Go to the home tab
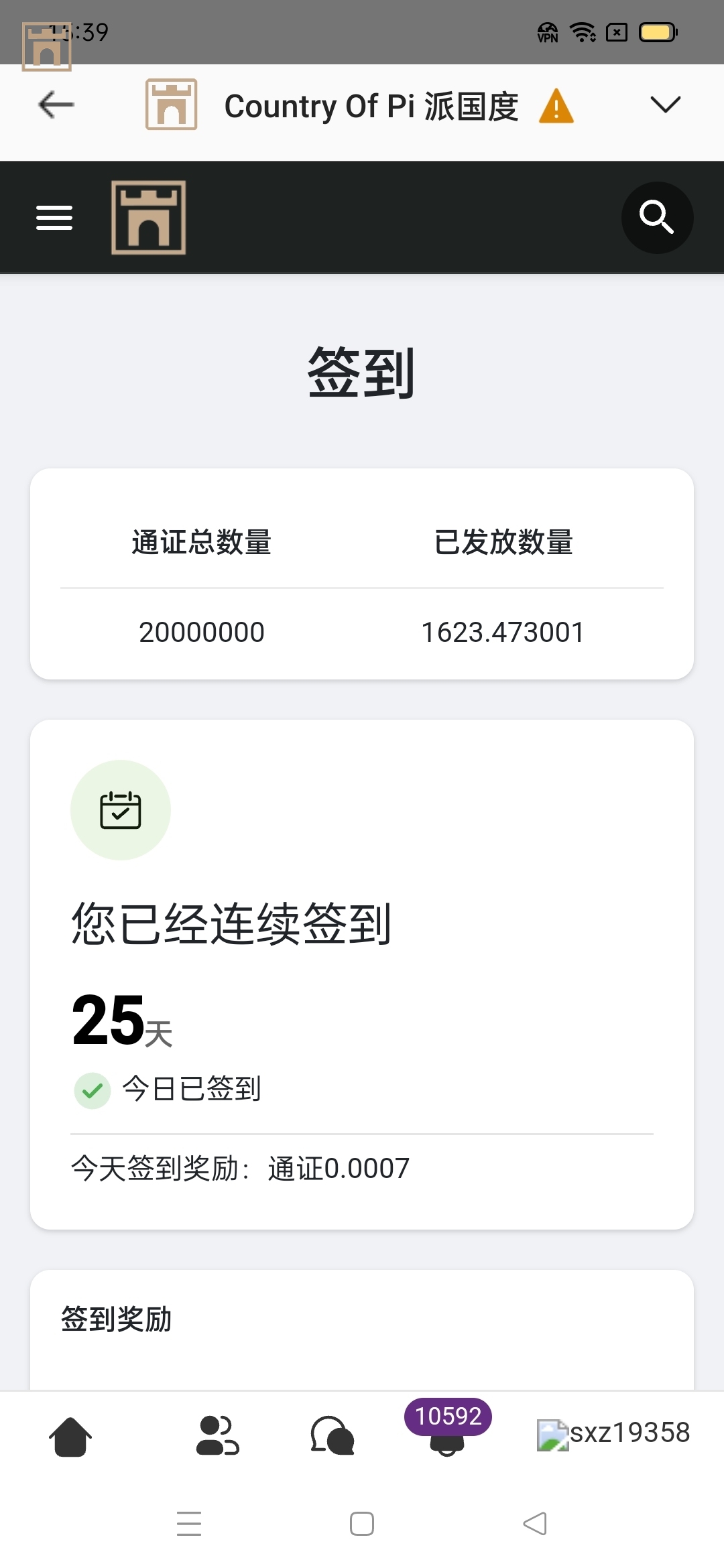This screenshot has width=724, height=1568. pyautogui.click(x=70, y=1436)
